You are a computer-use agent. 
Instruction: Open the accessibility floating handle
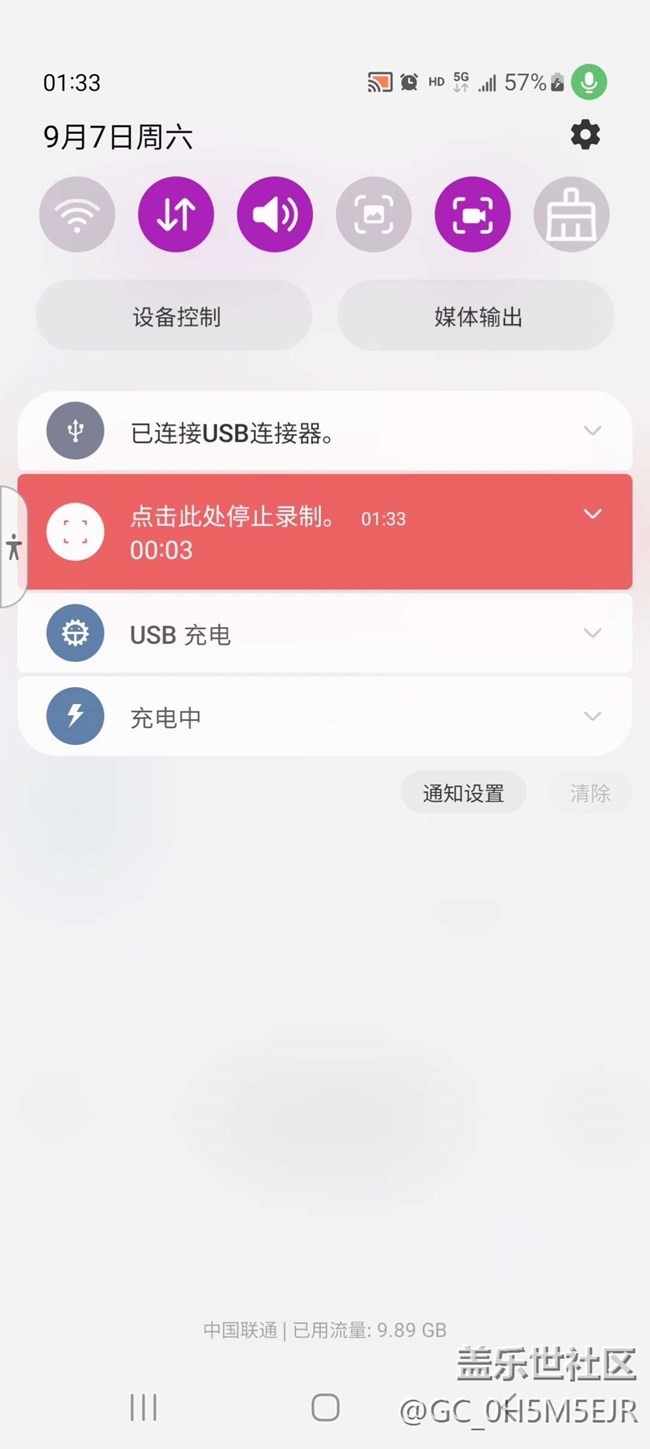[x=13, y=547]
